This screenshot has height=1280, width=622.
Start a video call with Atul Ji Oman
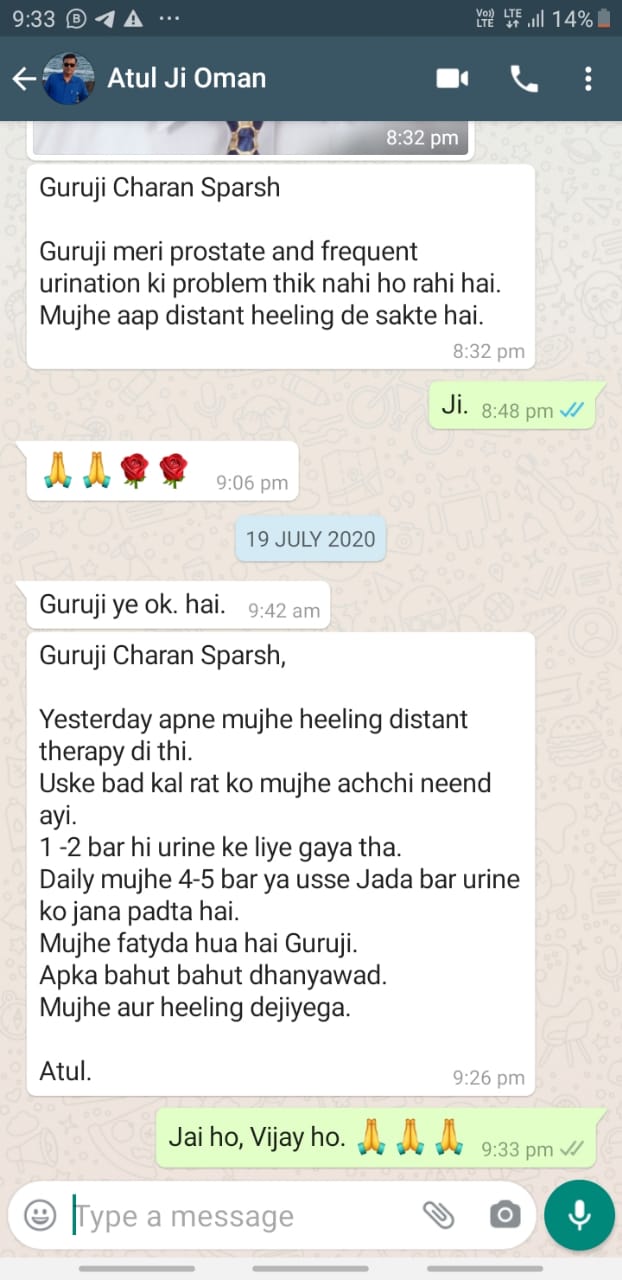452,79
